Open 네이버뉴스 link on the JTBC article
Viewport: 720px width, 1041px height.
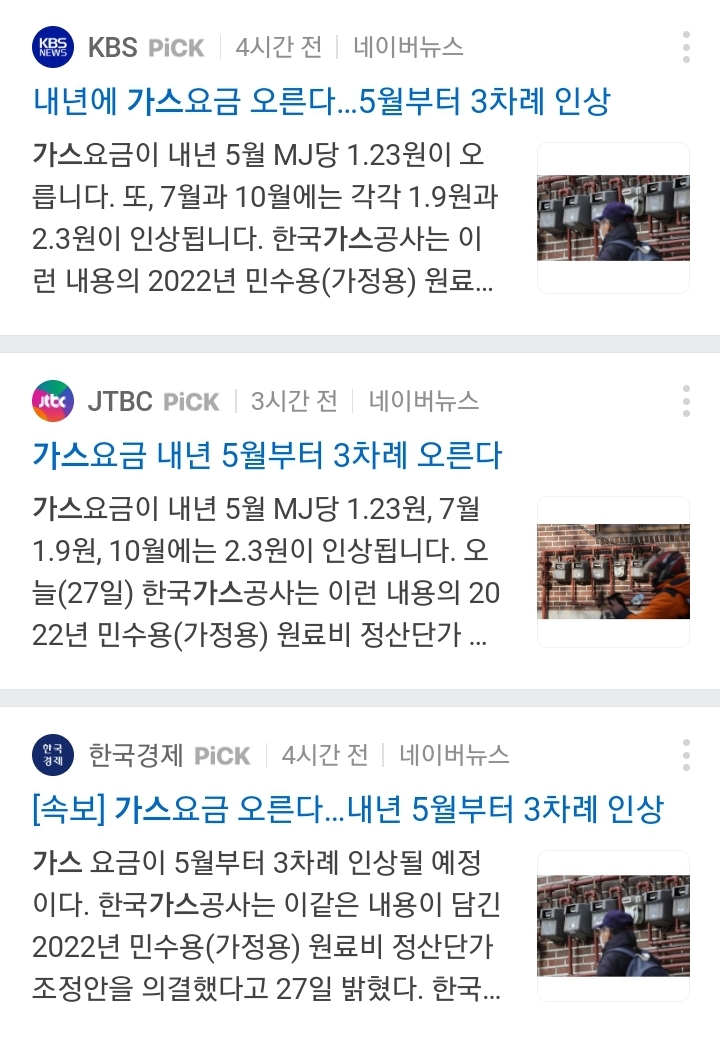point(424,401)
